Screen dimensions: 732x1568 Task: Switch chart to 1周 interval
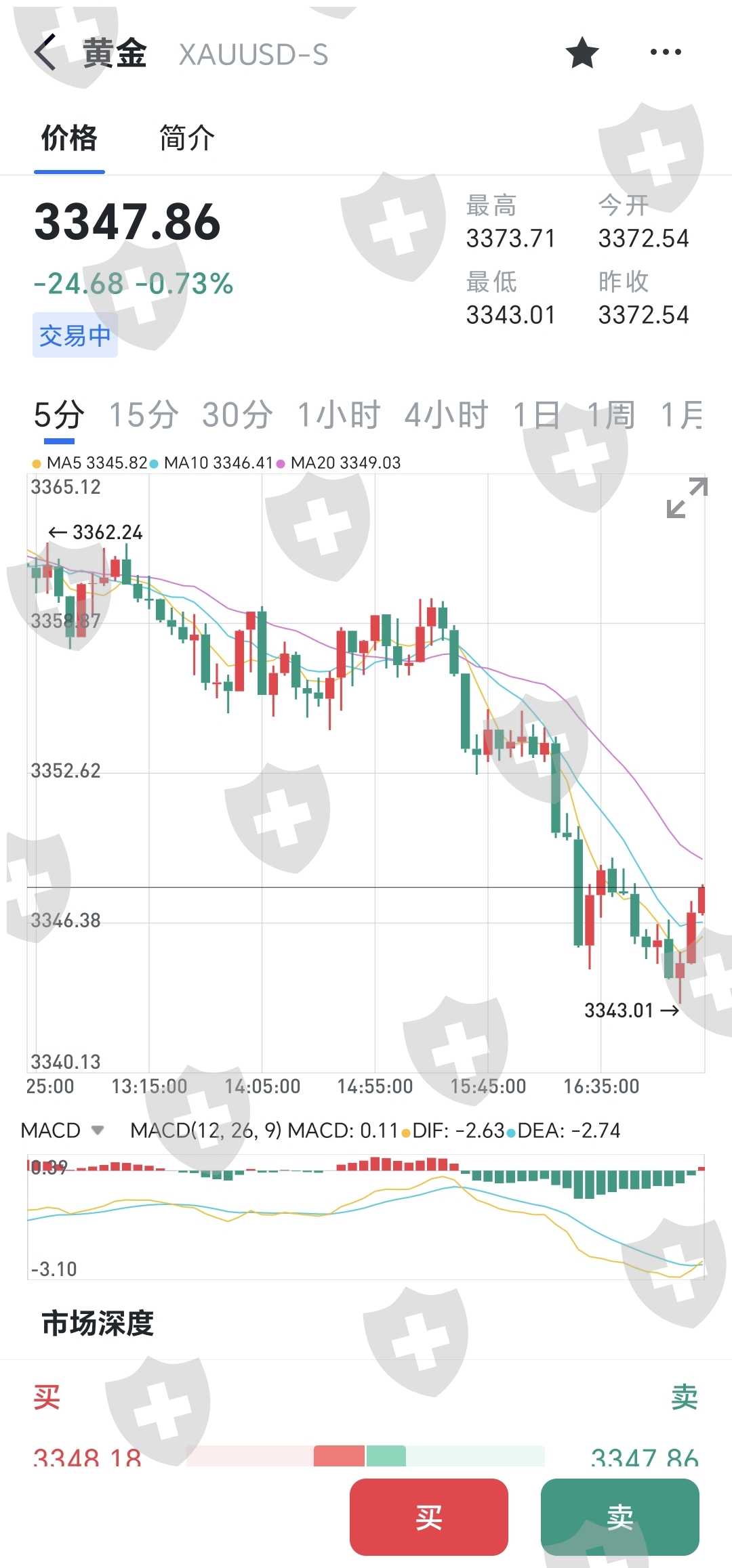tap(611, 415)
